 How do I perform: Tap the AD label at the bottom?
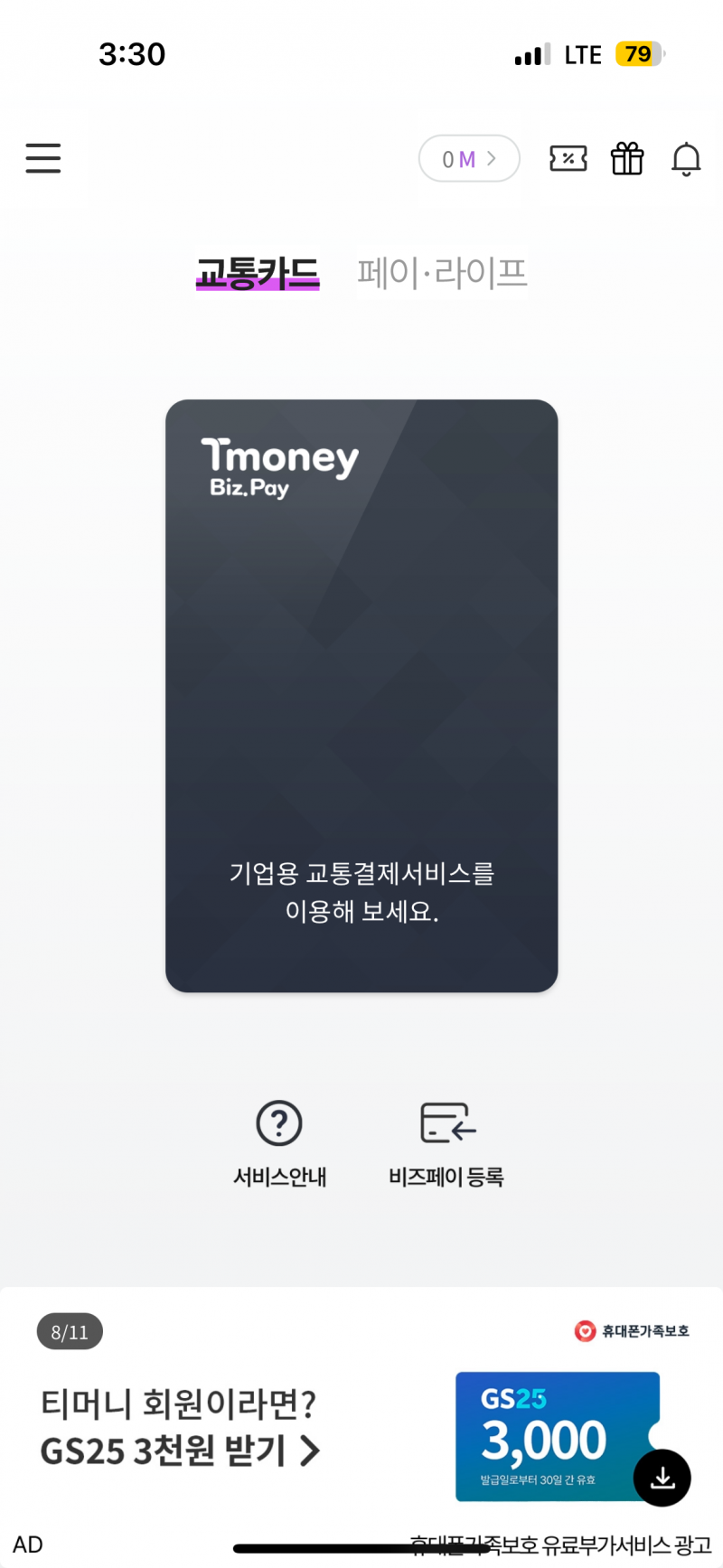pyautogui.click(x=24, y=1544)
